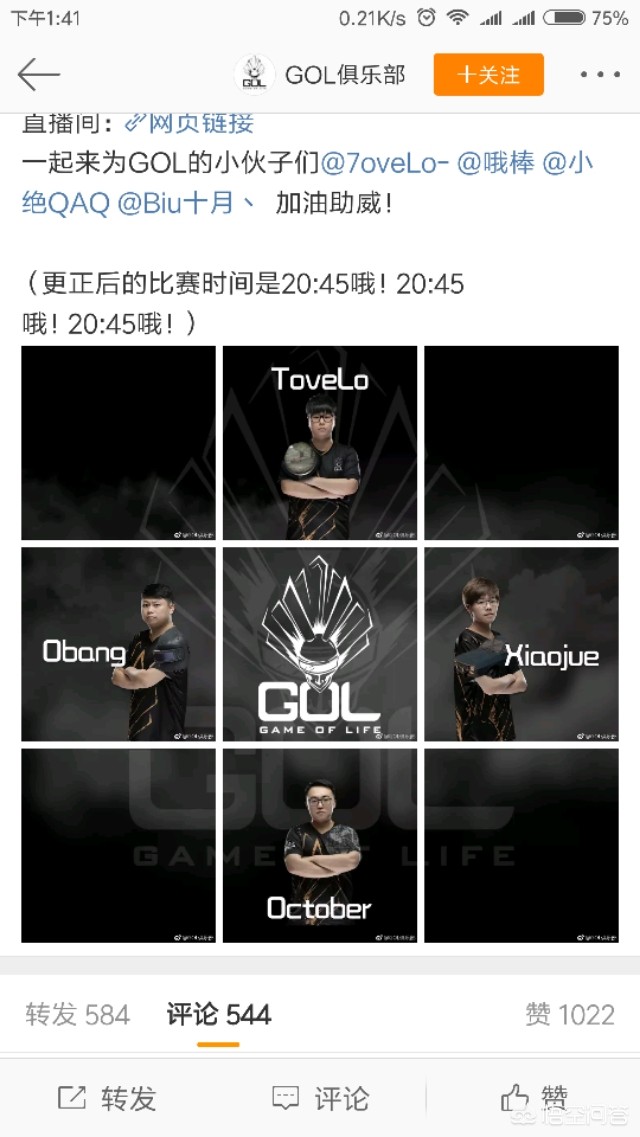Screen dimensions: 640x1137
Task: Write a comment via bottom 评论 button
Action: 321,1099
